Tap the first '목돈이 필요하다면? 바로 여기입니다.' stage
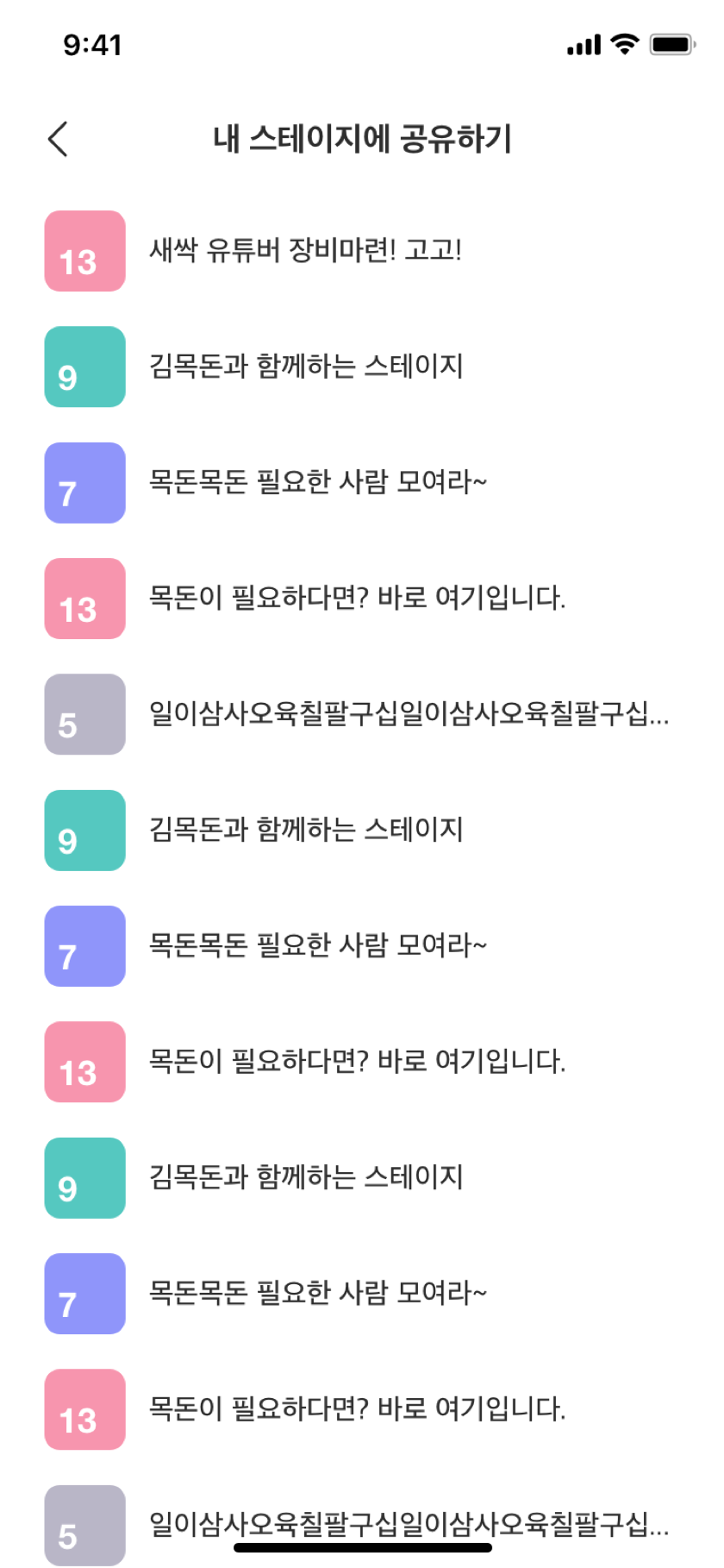The width and height of the screenshot is (724, 1568). [357, 598]
